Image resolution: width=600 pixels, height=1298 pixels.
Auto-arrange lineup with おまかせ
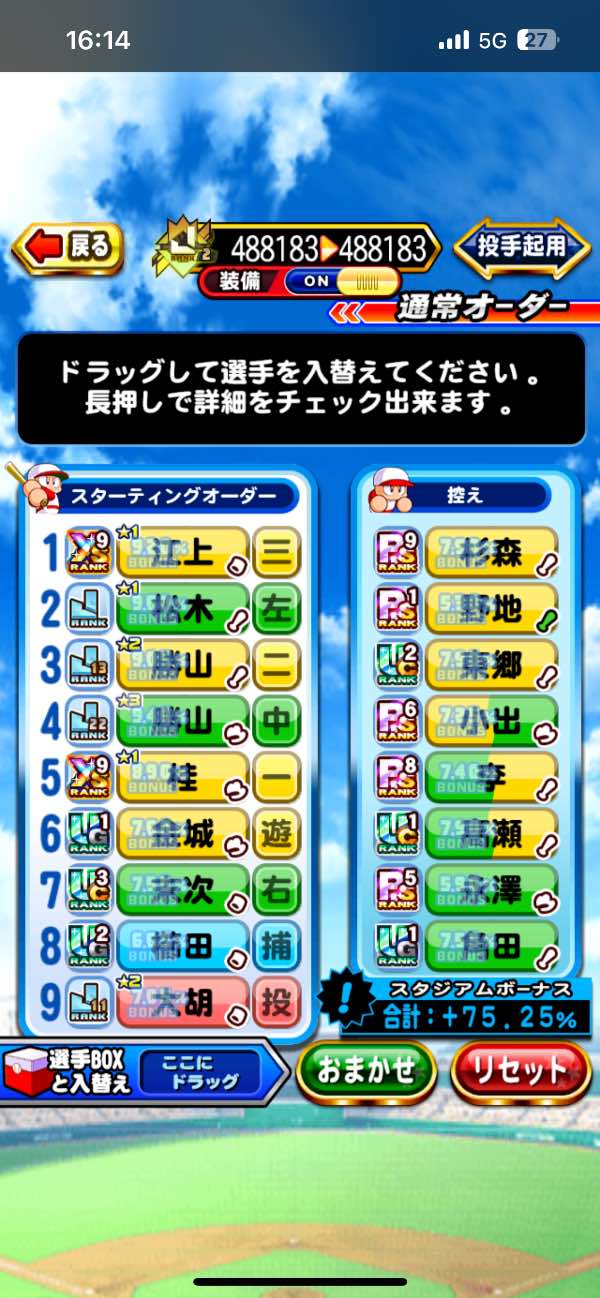(x=366, y=1071)
